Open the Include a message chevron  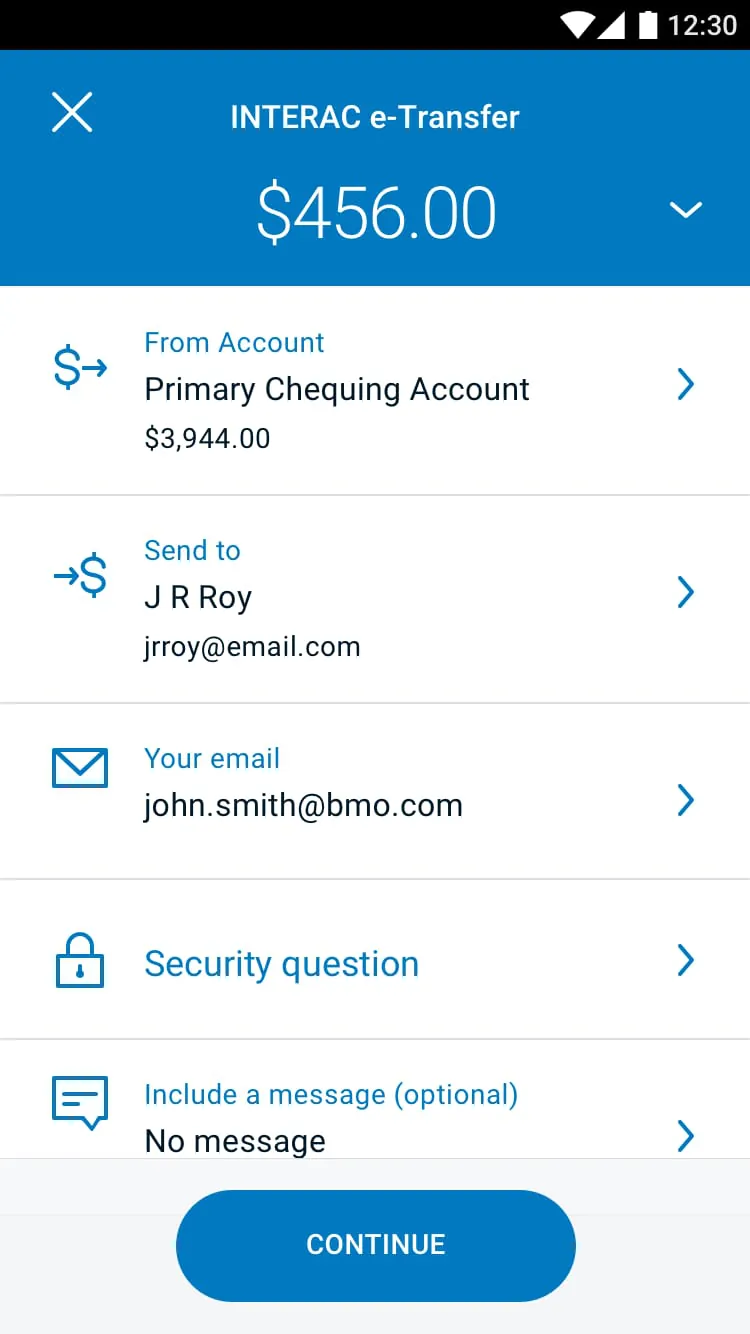point(686,1136)
